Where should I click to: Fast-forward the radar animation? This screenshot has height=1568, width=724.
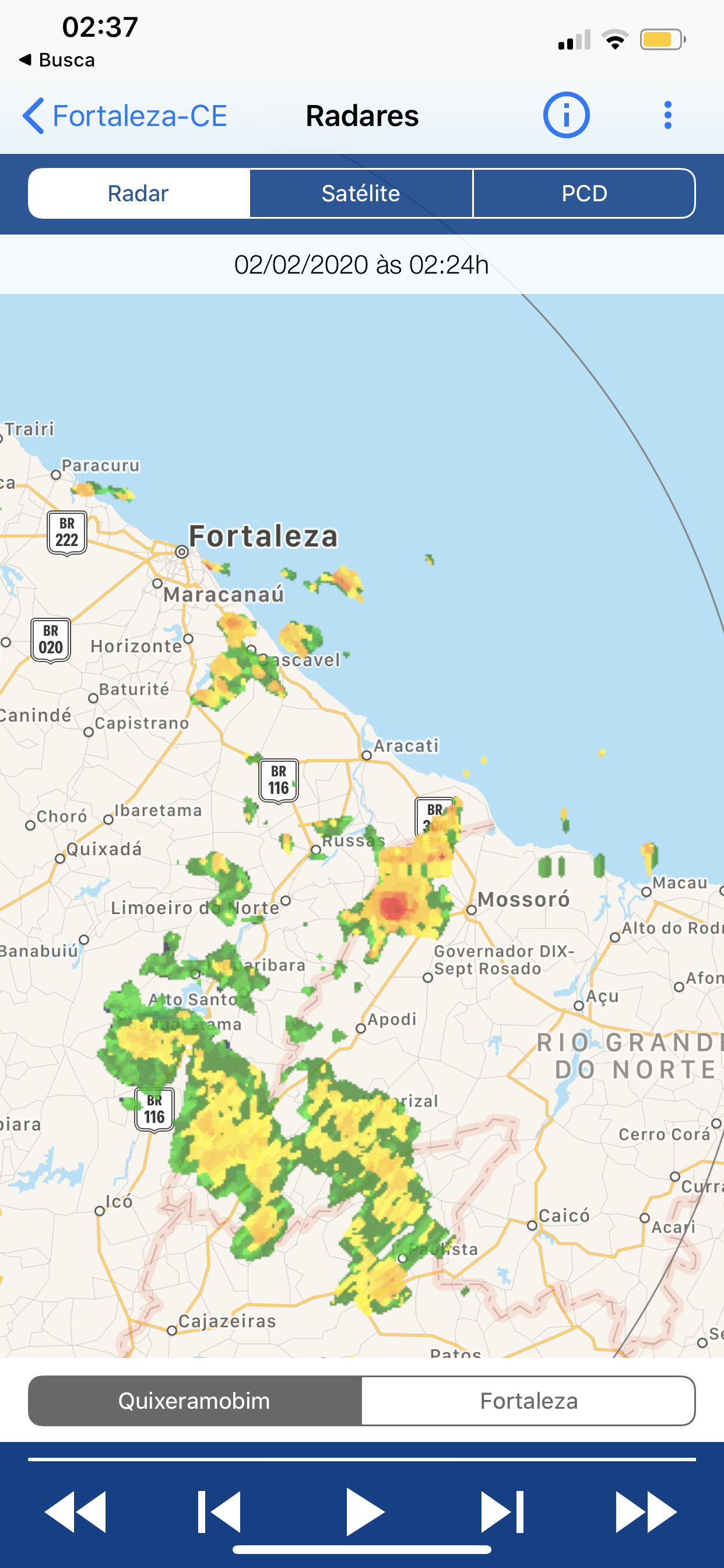(x=646, y=1511)
